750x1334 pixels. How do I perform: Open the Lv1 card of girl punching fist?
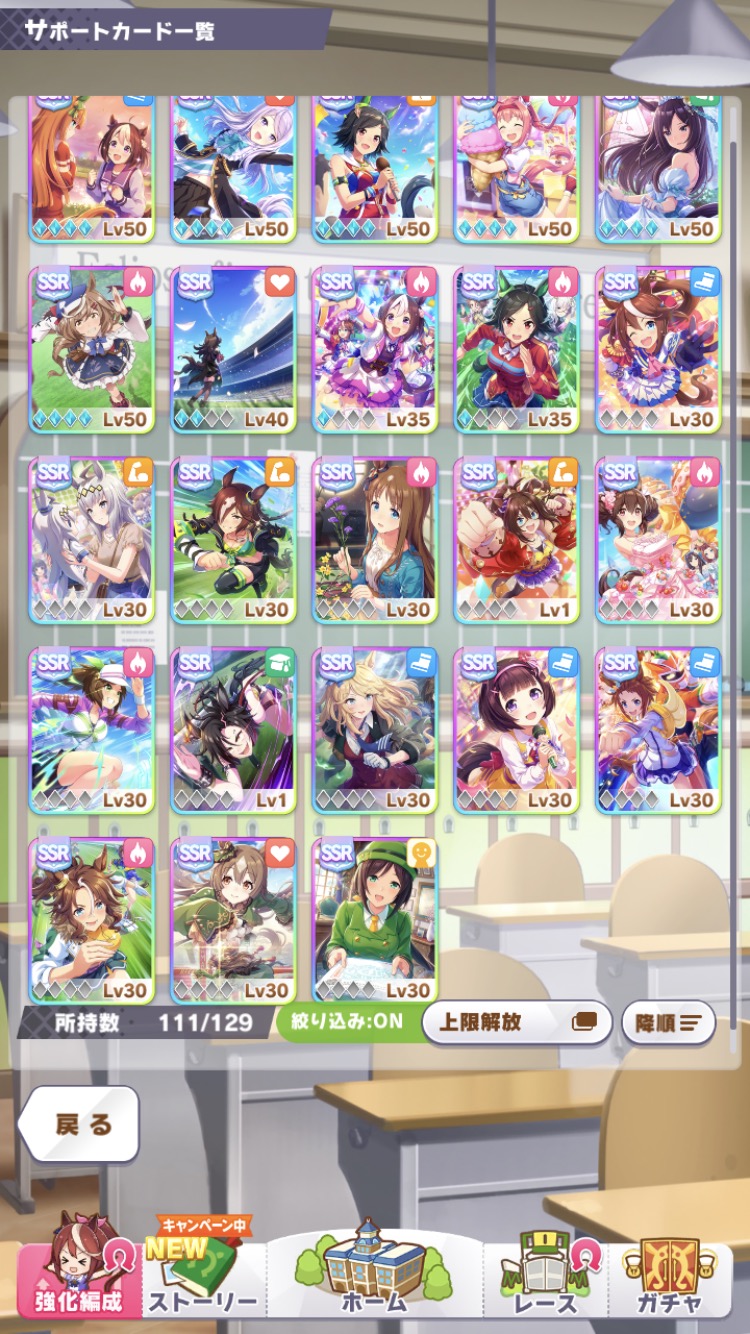pos(517,540)
